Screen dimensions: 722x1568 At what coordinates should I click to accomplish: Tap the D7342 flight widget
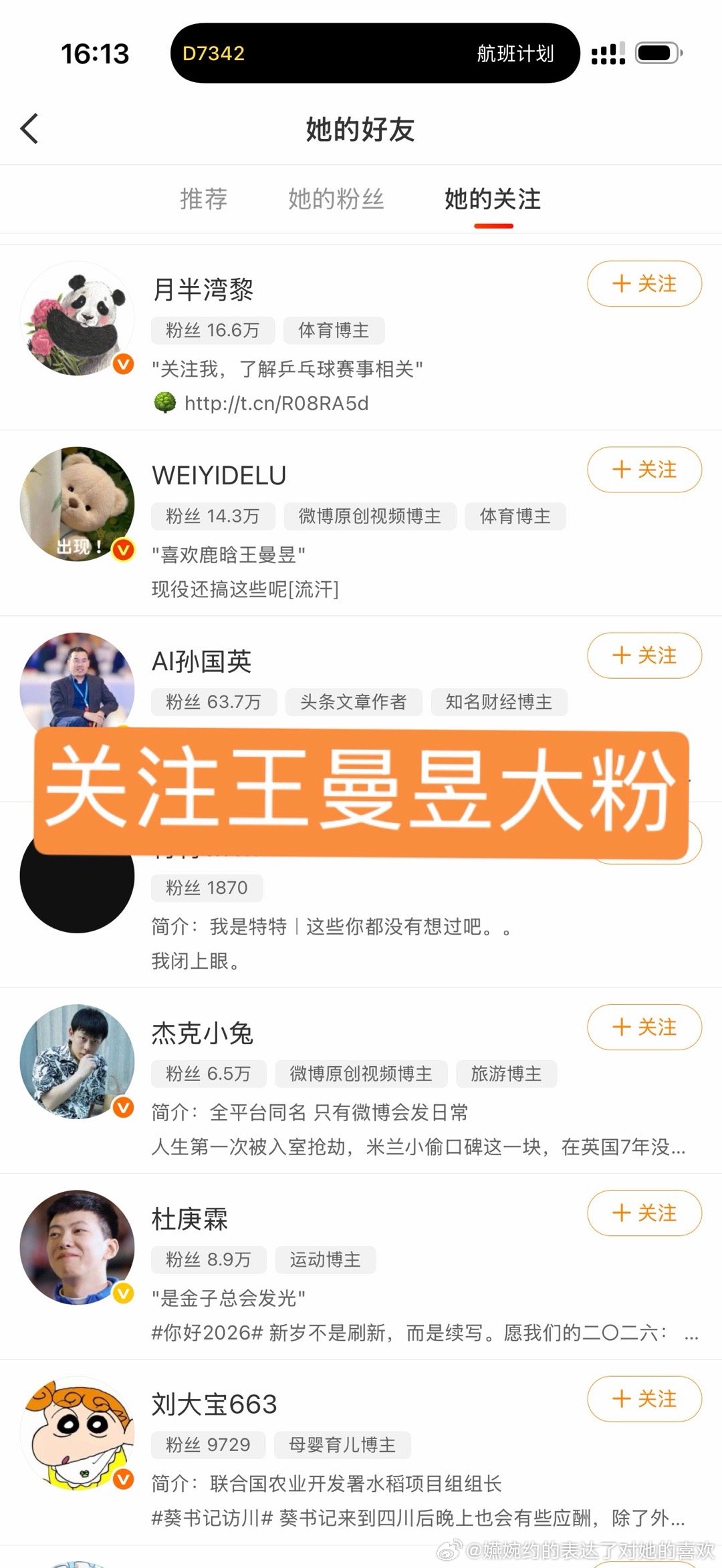pyautogui.click(x=374, y=53)
